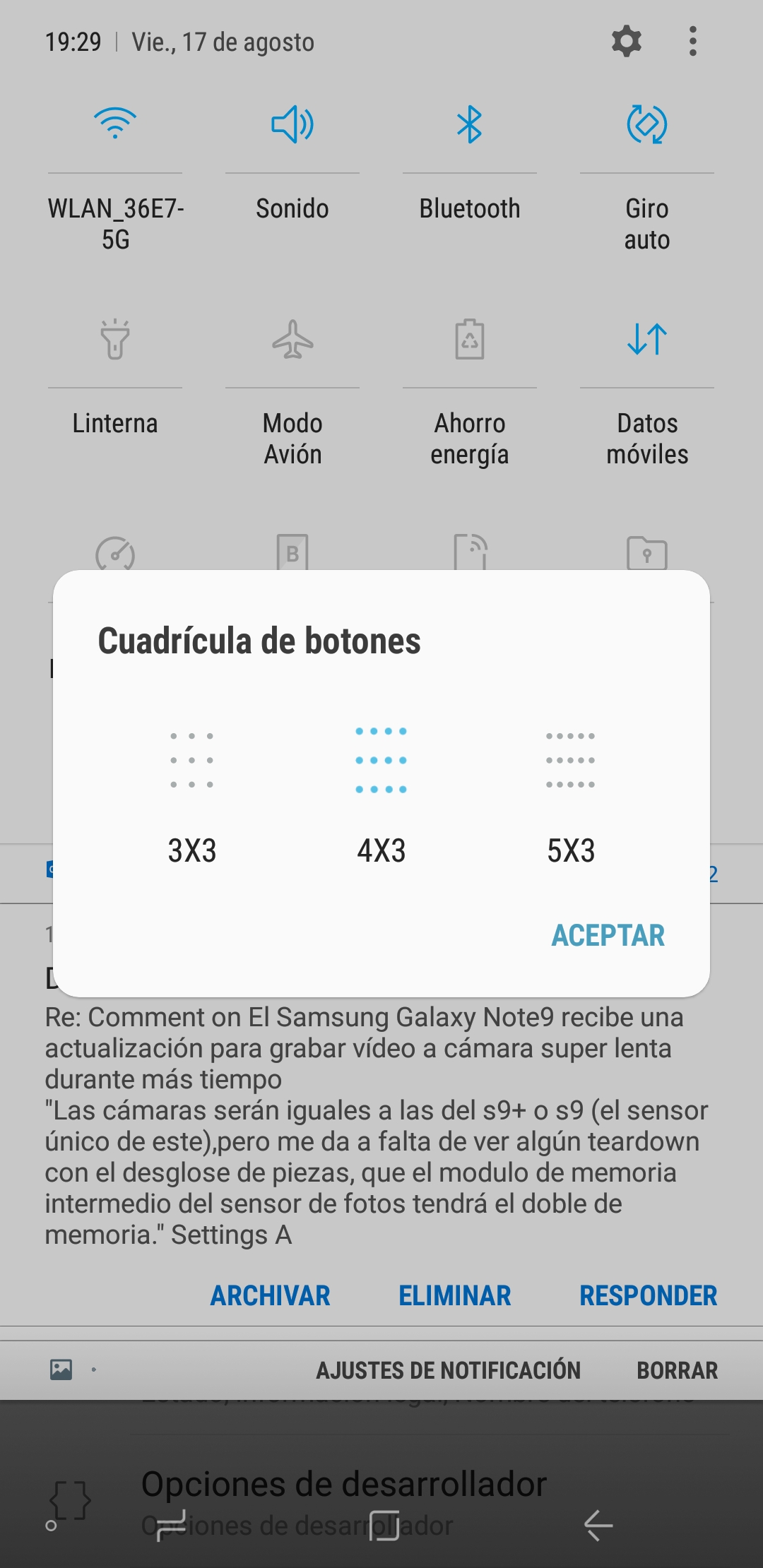Confirm with the ACEPTAR button
The image size is (763, 1568).
point(608,935)
